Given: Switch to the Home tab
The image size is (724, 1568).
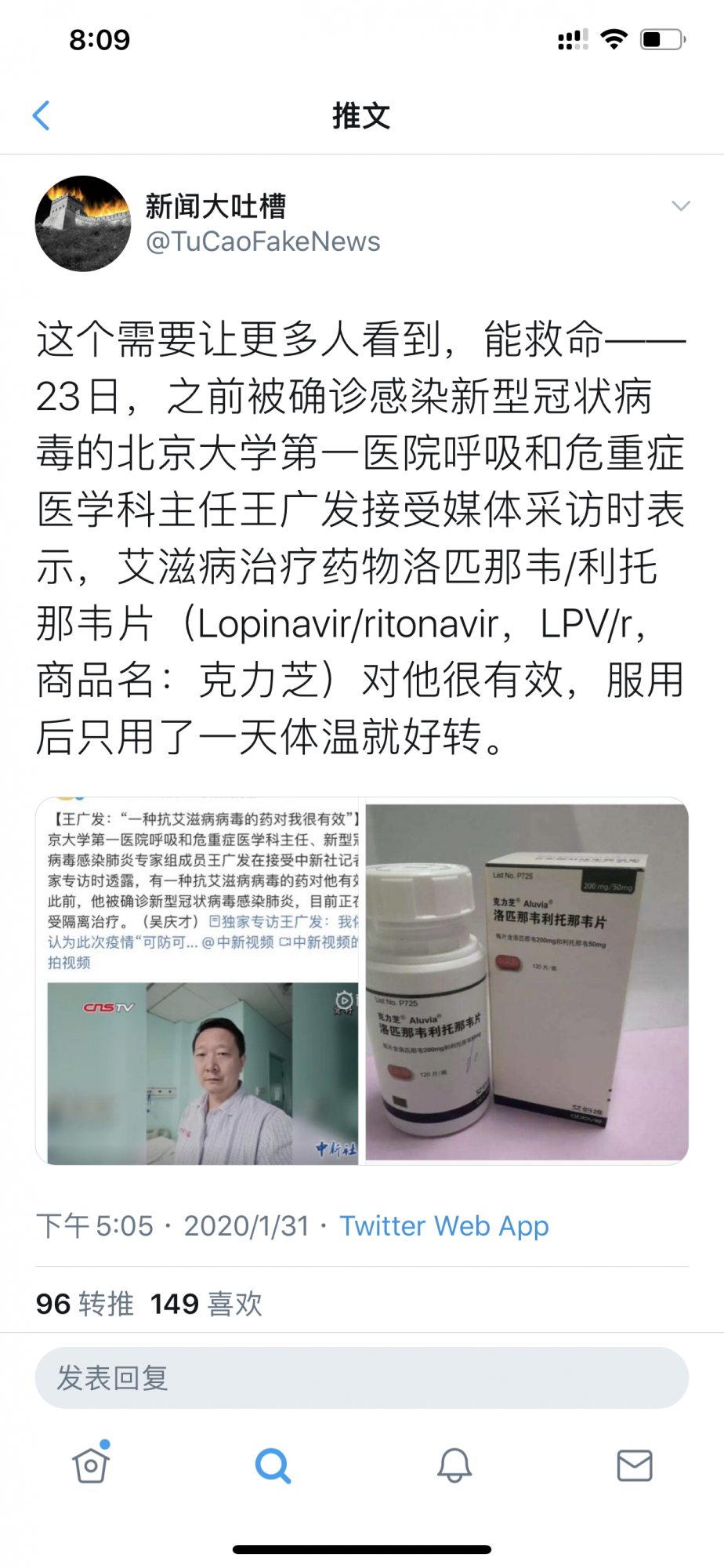Looking at the screenshot, I should (91, 1464).
